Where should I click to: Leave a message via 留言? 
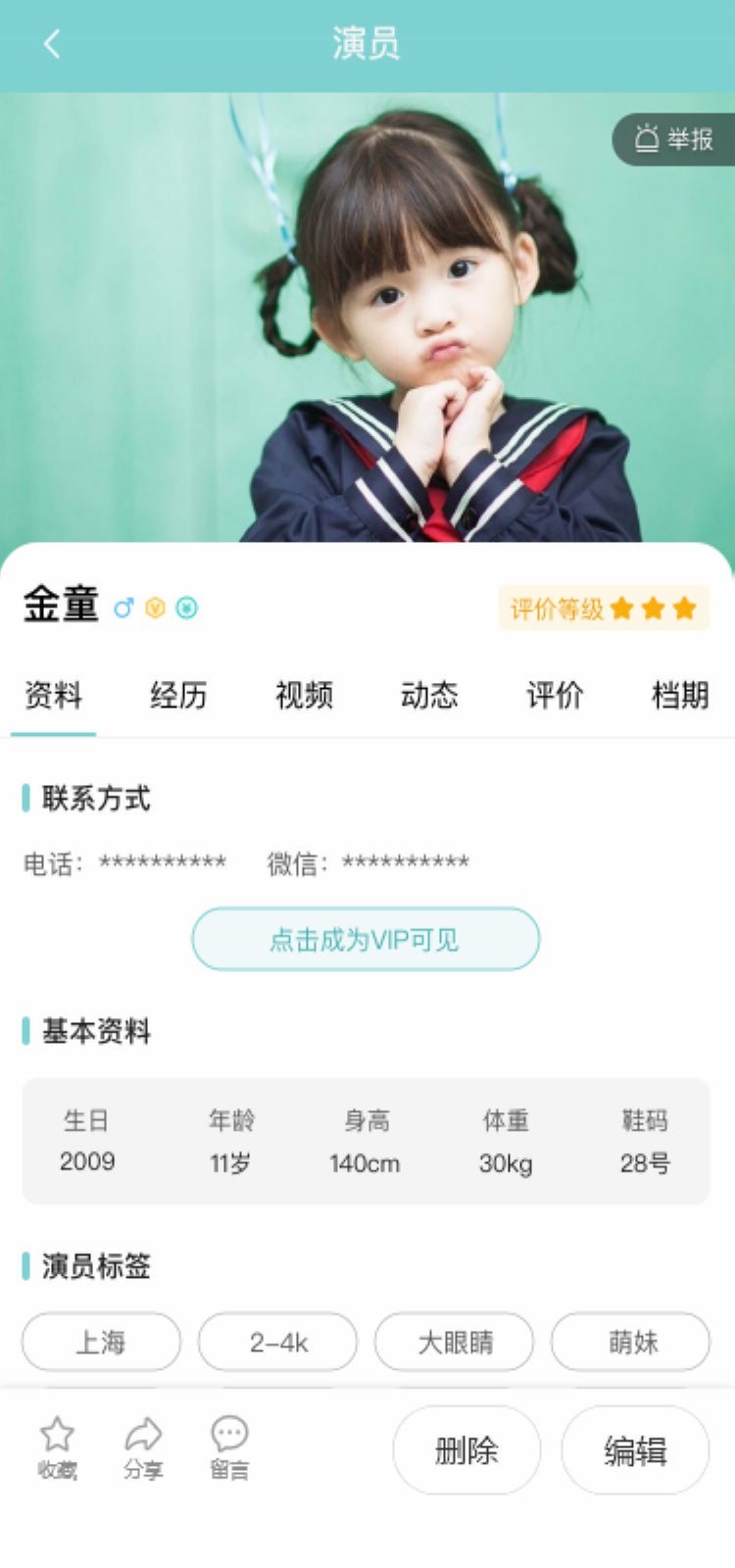point(229,1447)
